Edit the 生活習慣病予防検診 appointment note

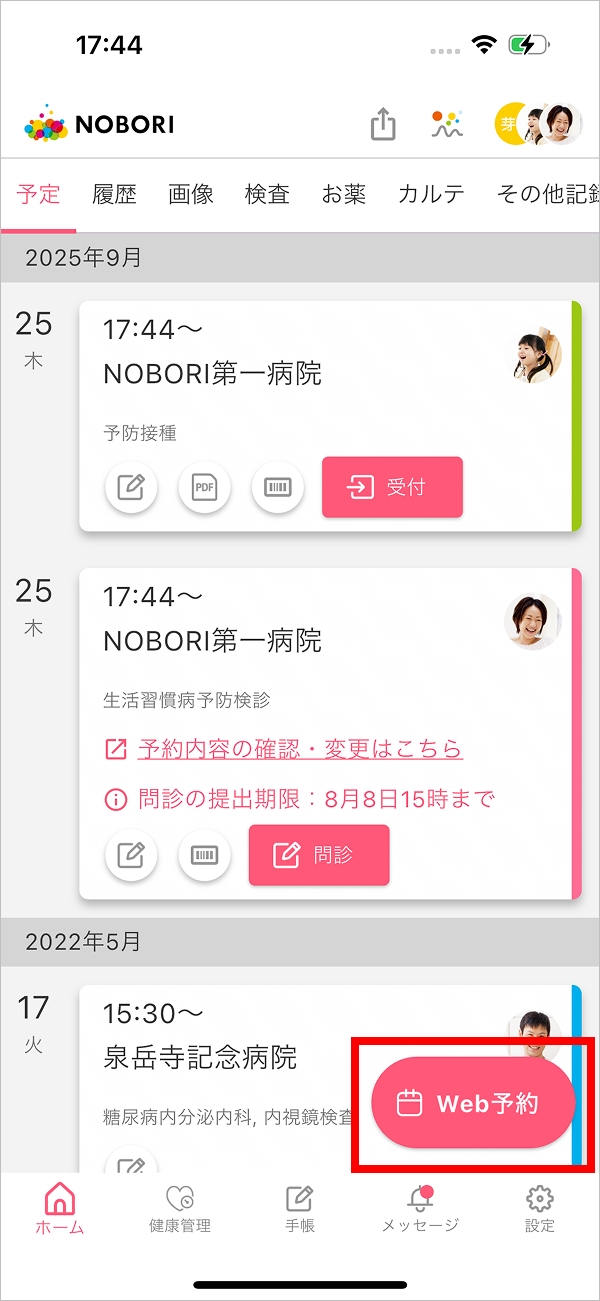point(131,855)
